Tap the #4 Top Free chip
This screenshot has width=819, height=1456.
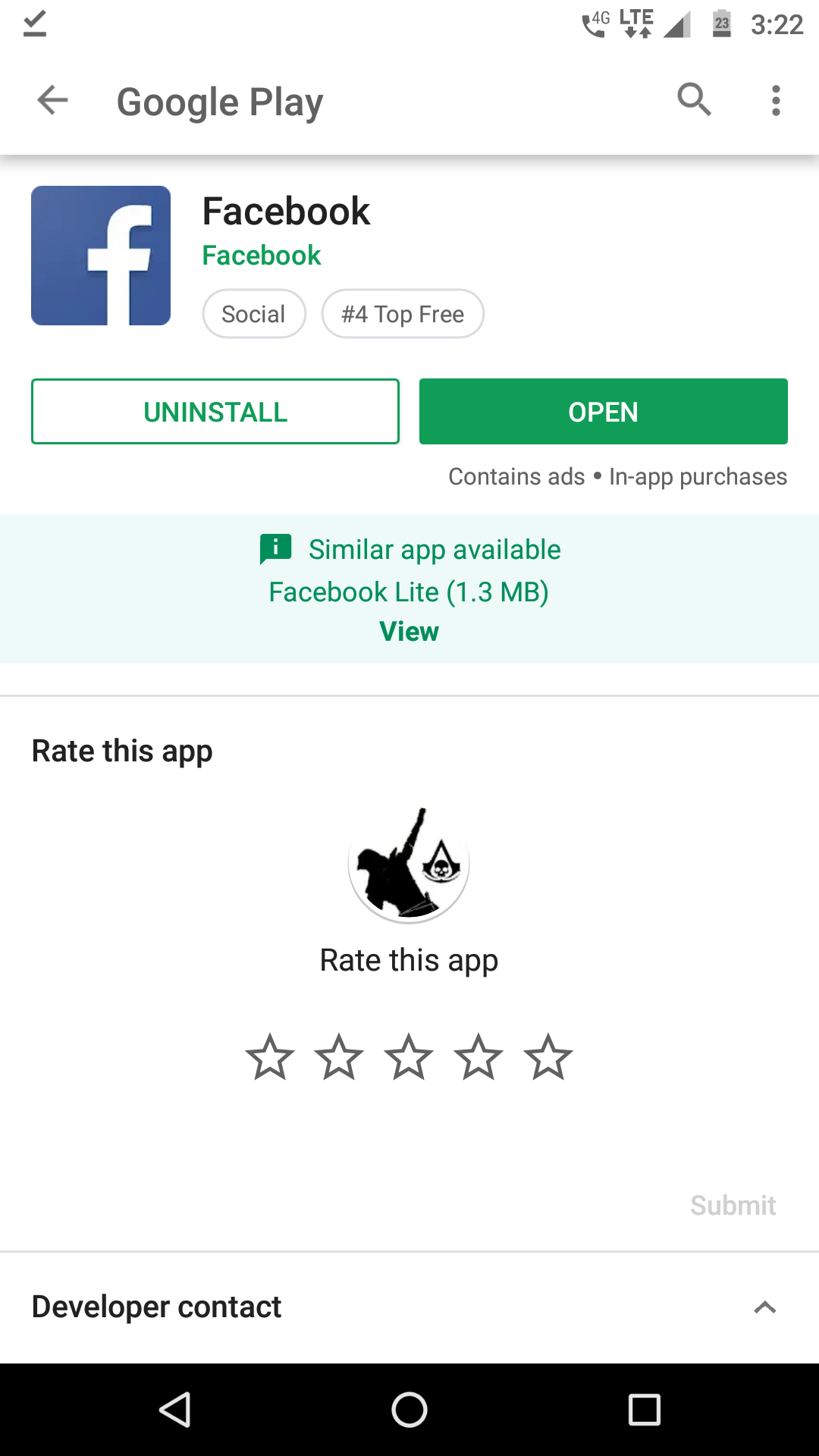coord(403,314)
